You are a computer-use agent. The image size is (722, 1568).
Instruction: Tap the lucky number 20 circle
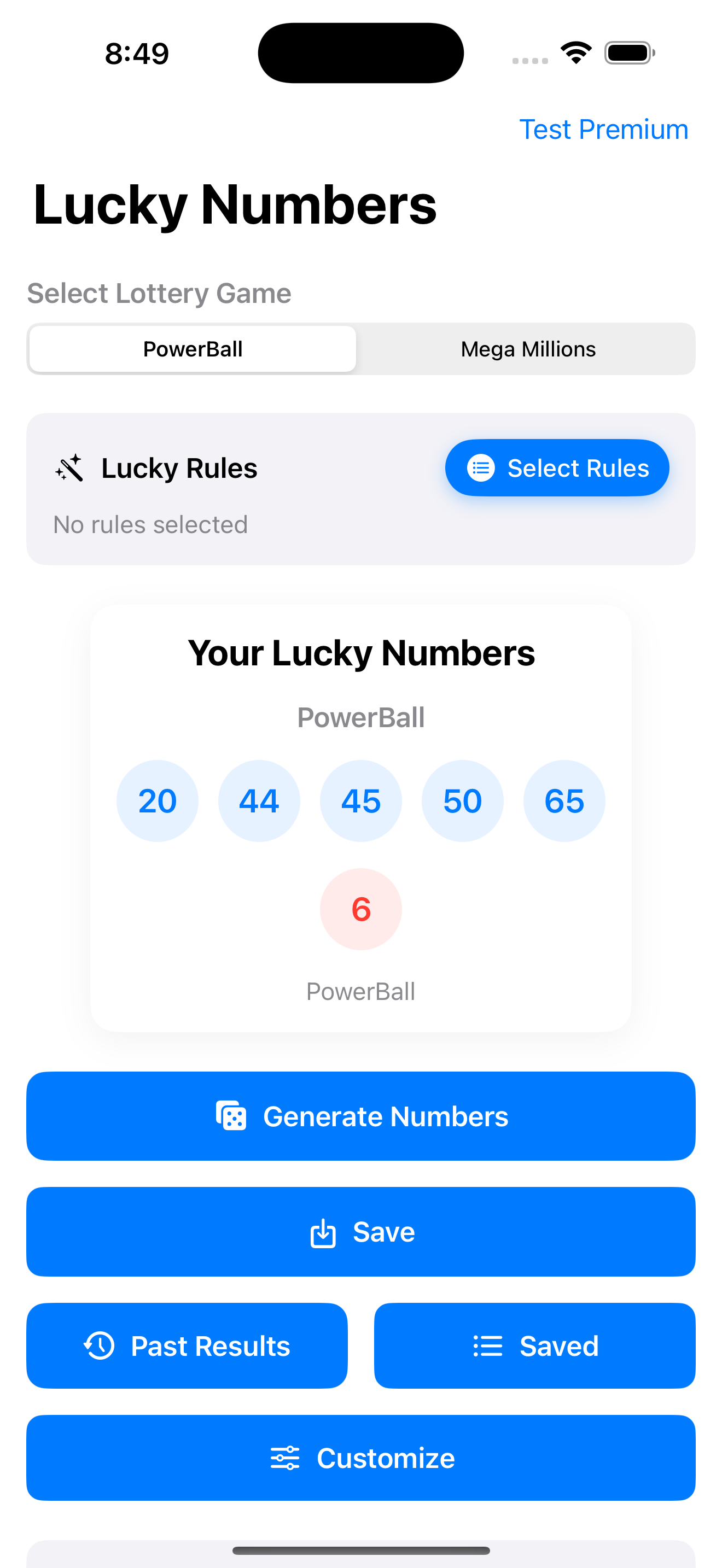(157, 800)
